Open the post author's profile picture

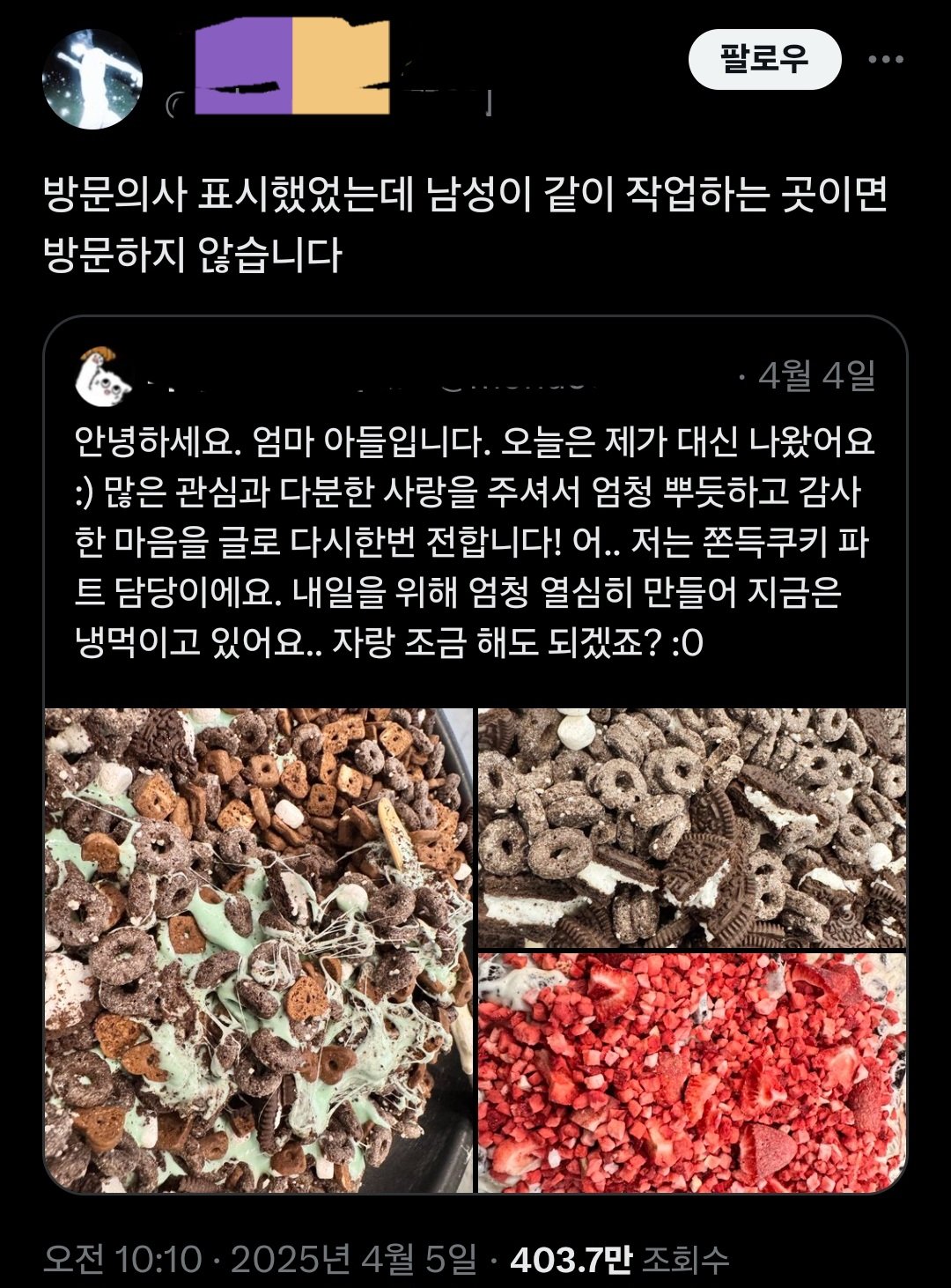92,79
